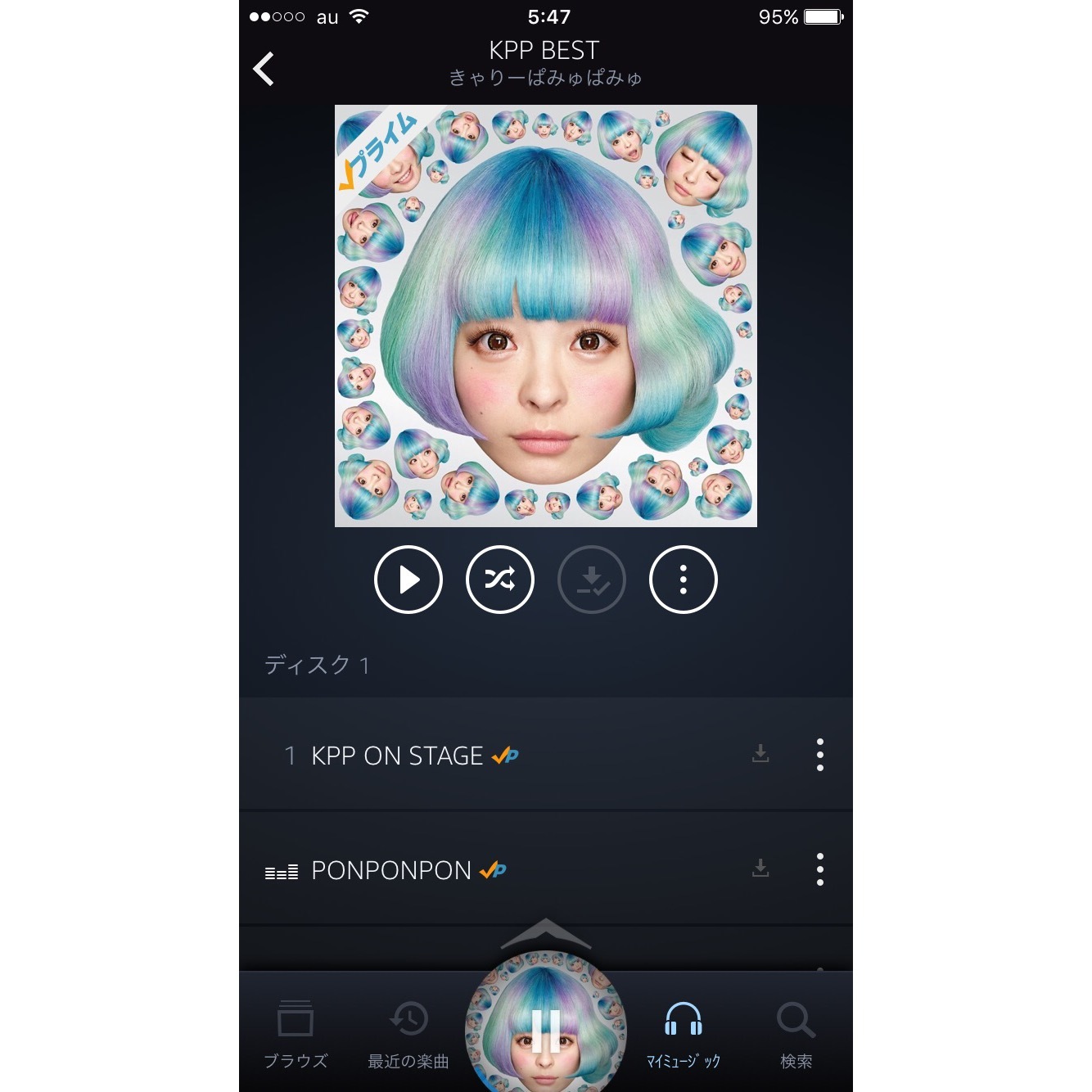Viewport: 1092px width, 1092px height.
Task: Play the KPP BEST album
Action: tap(408, 580)
